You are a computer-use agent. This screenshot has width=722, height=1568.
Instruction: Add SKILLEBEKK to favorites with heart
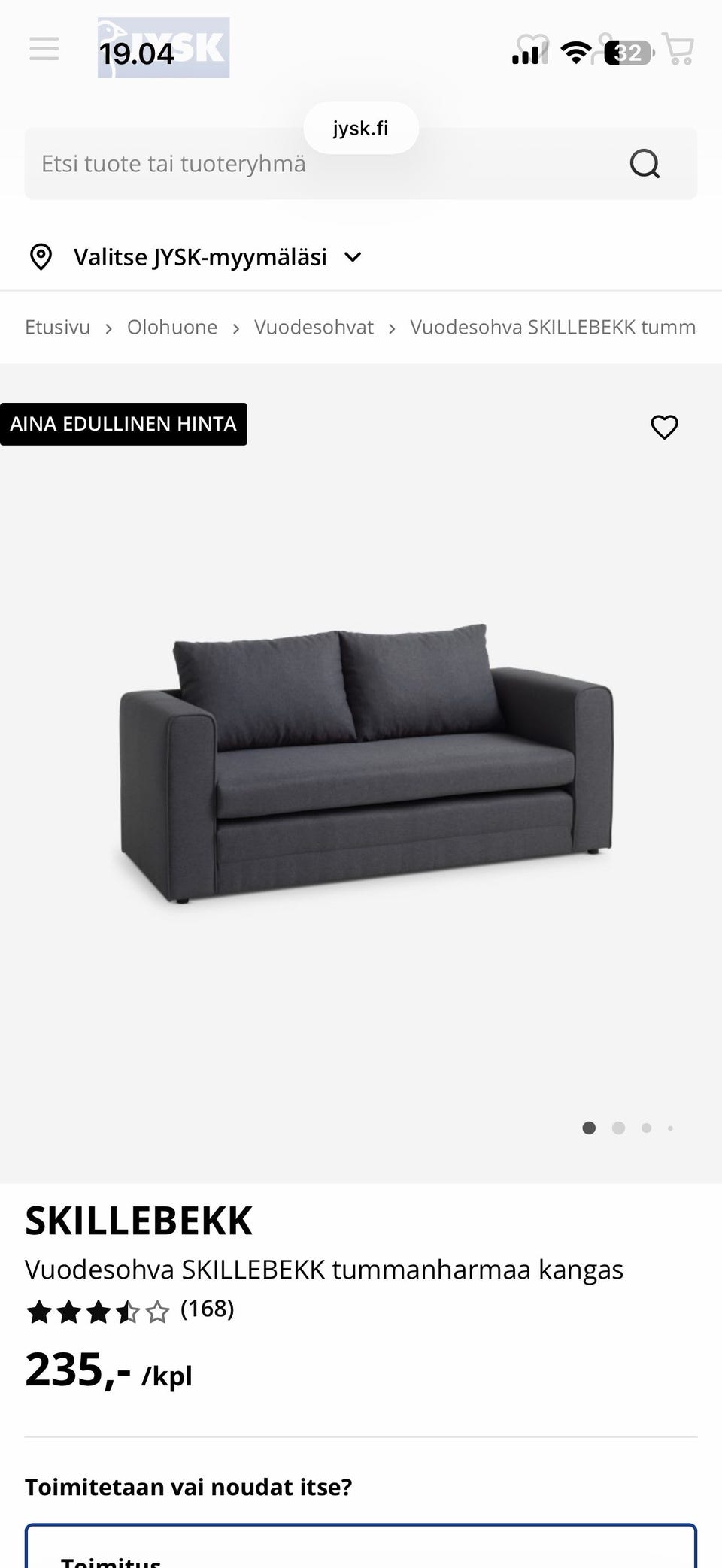coord(664,427)
